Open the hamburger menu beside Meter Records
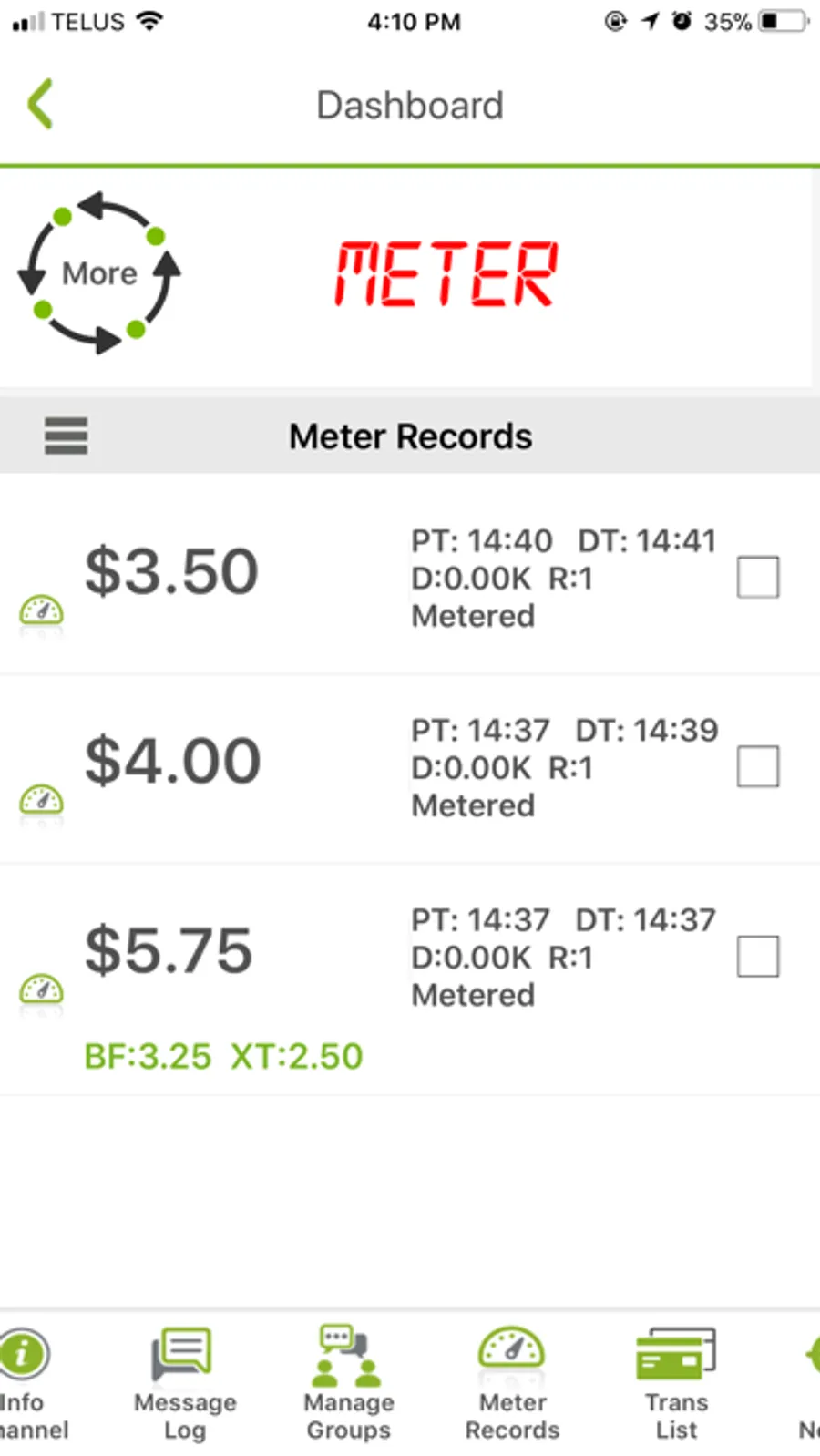Screen dimensions: 820x1456 tap(67, 436)
